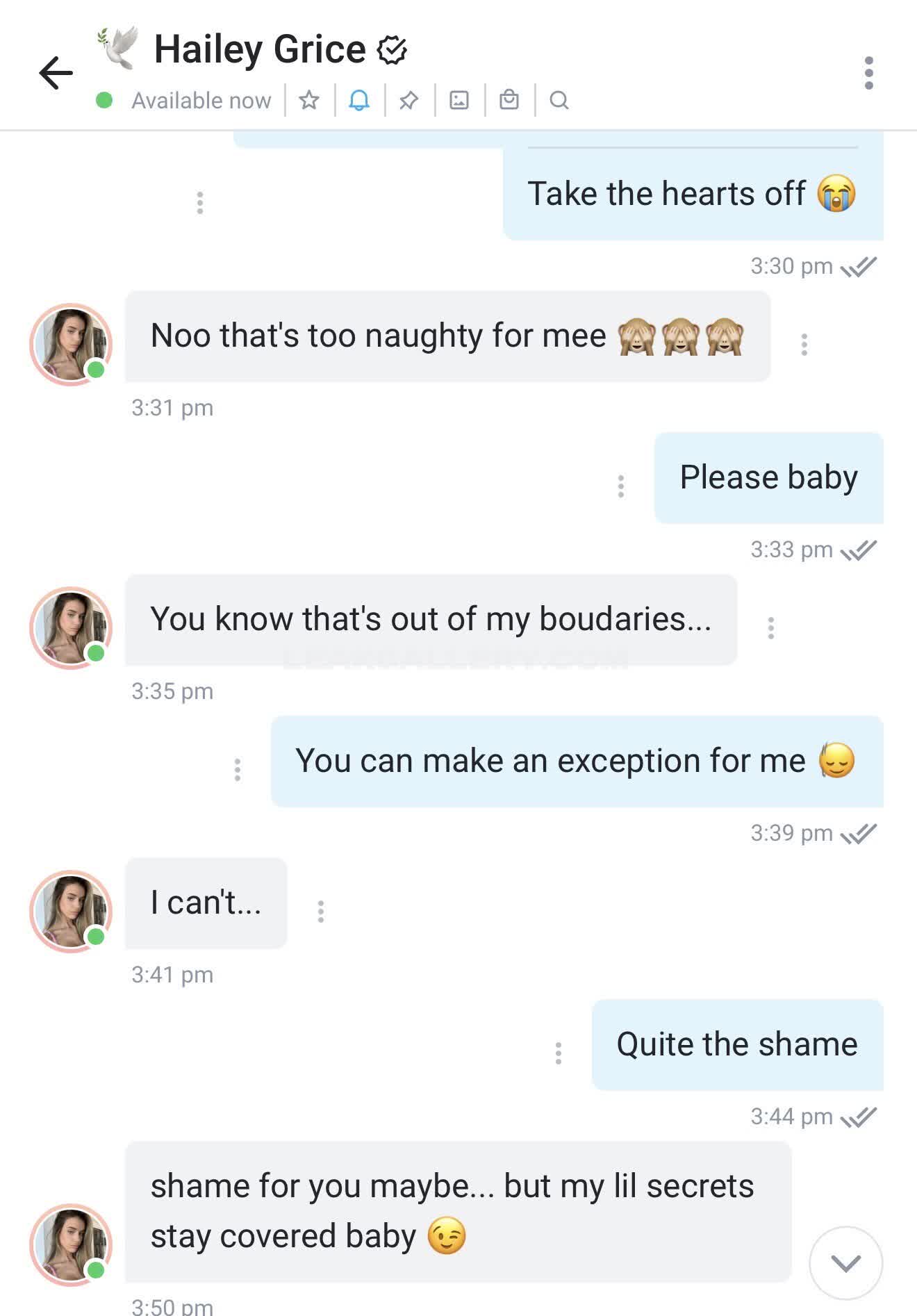Viewport: 917px width, 1316px height.
Task: Pin this conversation
Action: [x=409, y=101]
